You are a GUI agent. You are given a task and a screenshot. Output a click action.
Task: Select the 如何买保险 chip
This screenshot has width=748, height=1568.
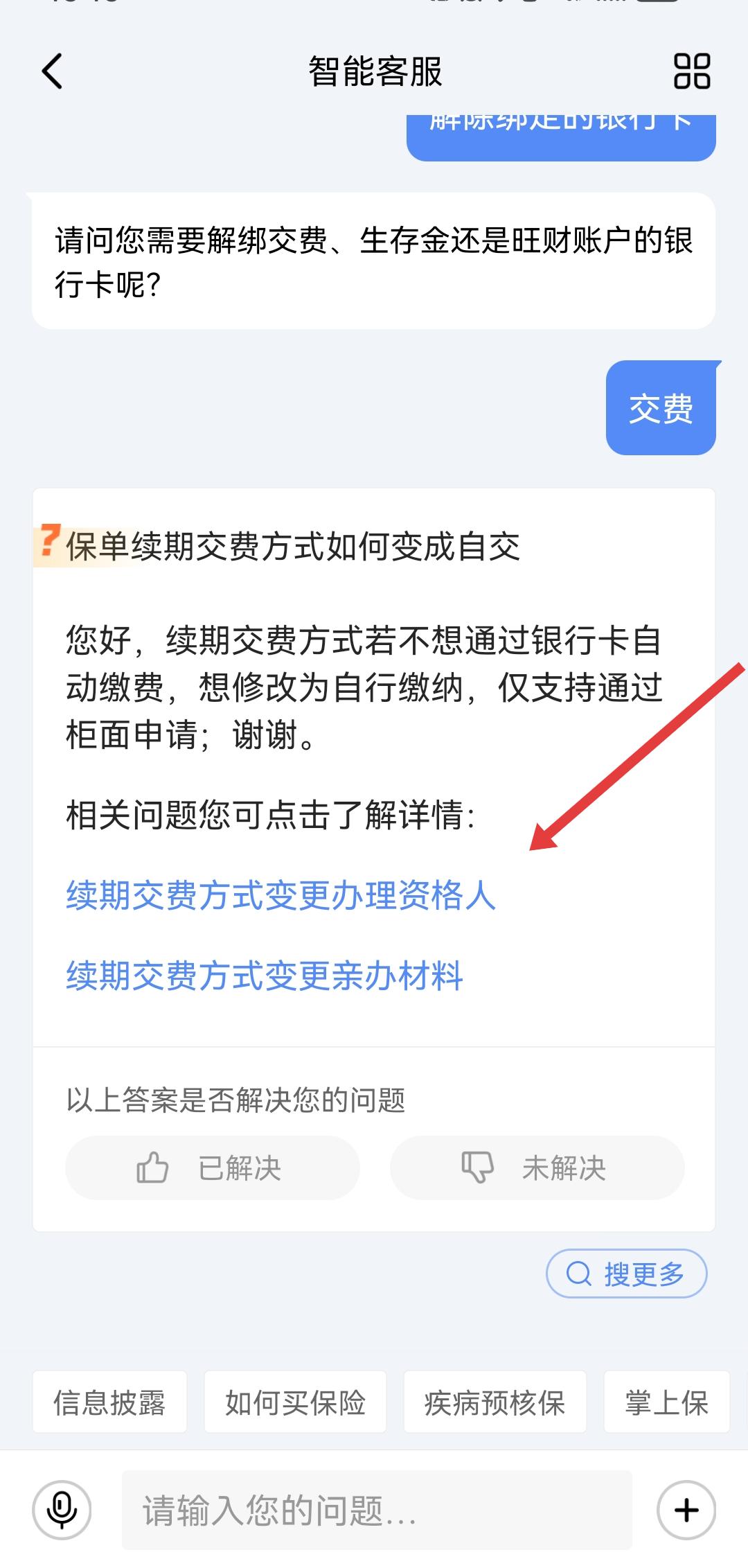pyautogui.click(x=295, y=1402)
